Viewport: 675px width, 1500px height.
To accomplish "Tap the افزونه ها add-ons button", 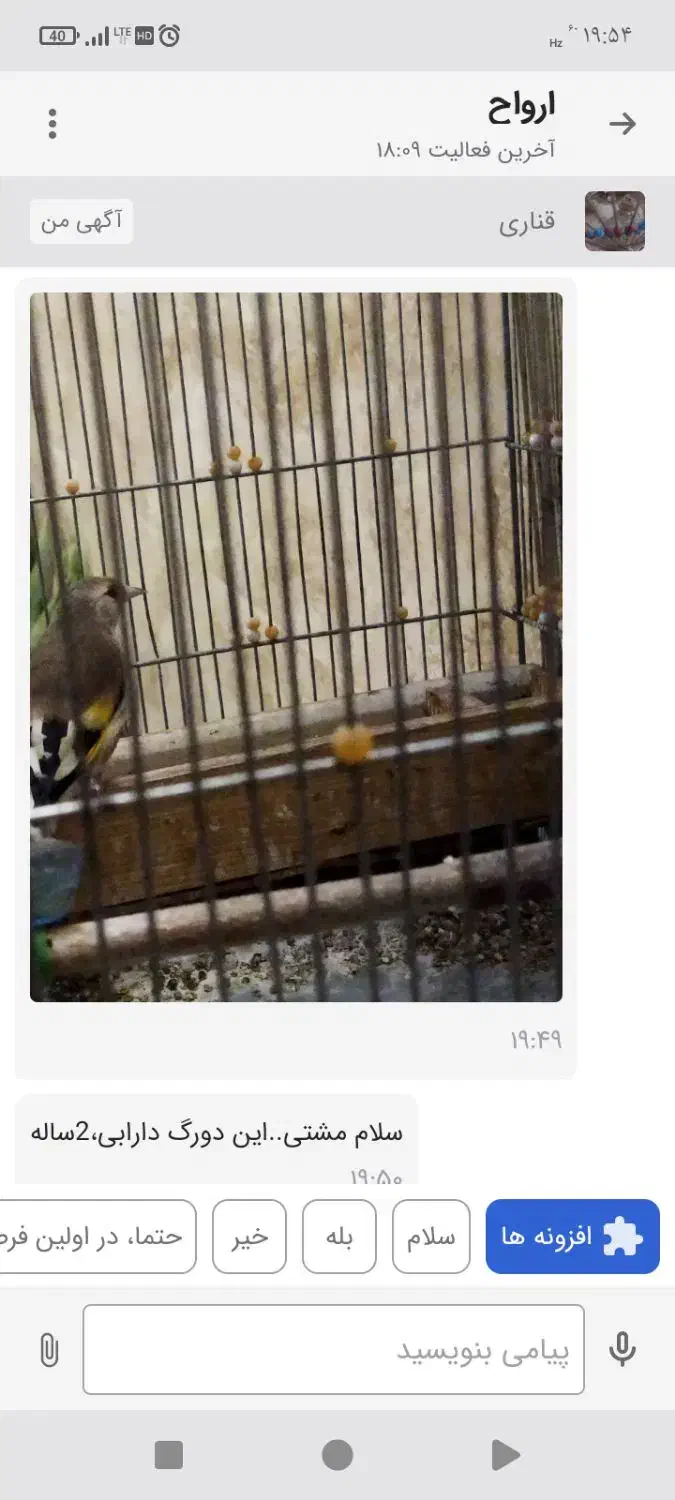I will click(x=573, y=1236).
